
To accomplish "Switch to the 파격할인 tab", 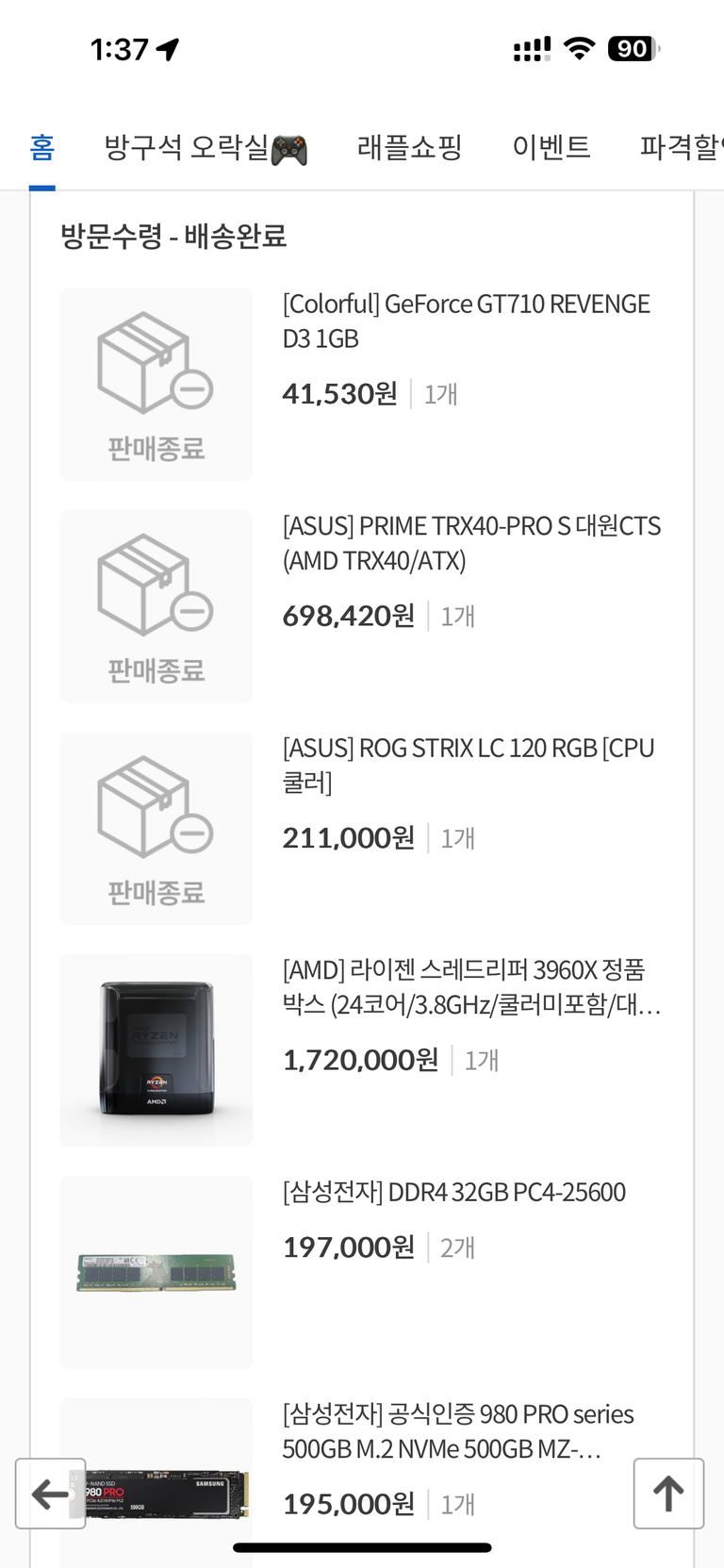I will coord(681,148).
